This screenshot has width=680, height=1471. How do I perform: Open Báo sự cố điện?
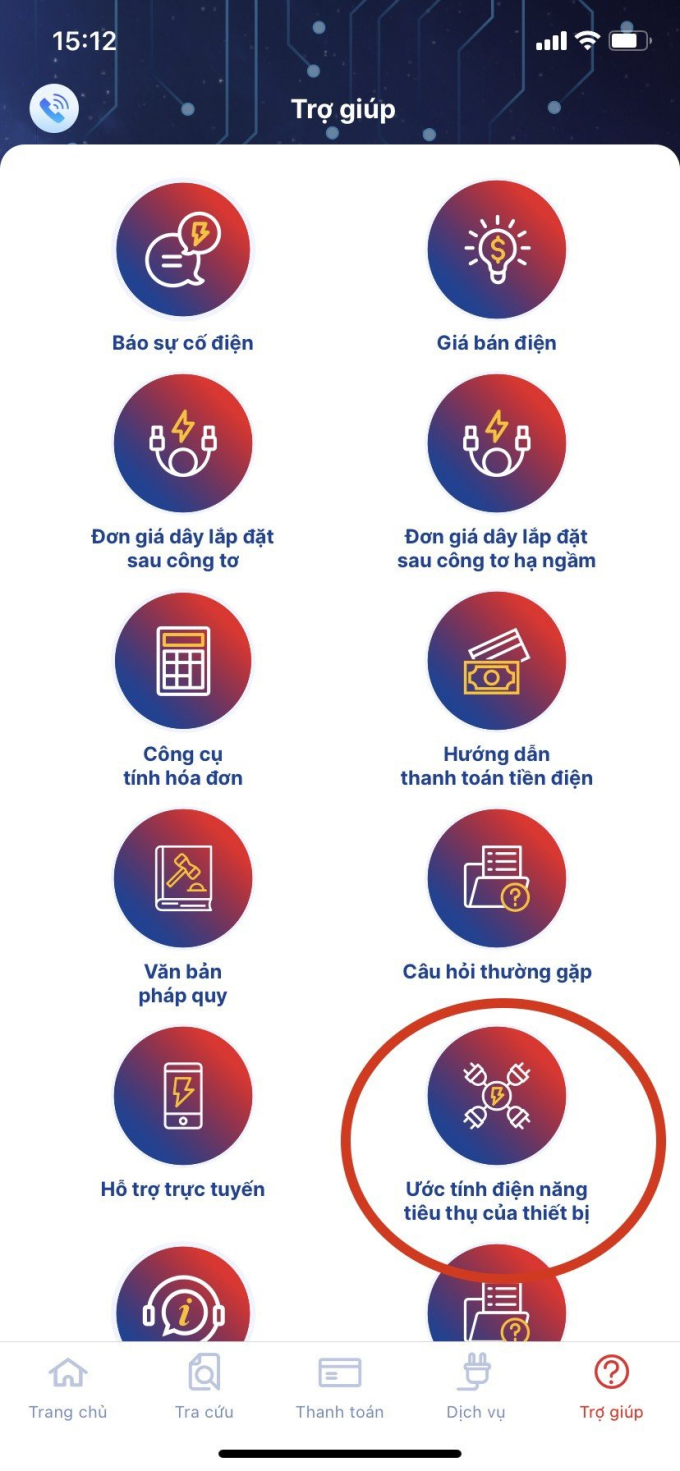tap(183, 251)
